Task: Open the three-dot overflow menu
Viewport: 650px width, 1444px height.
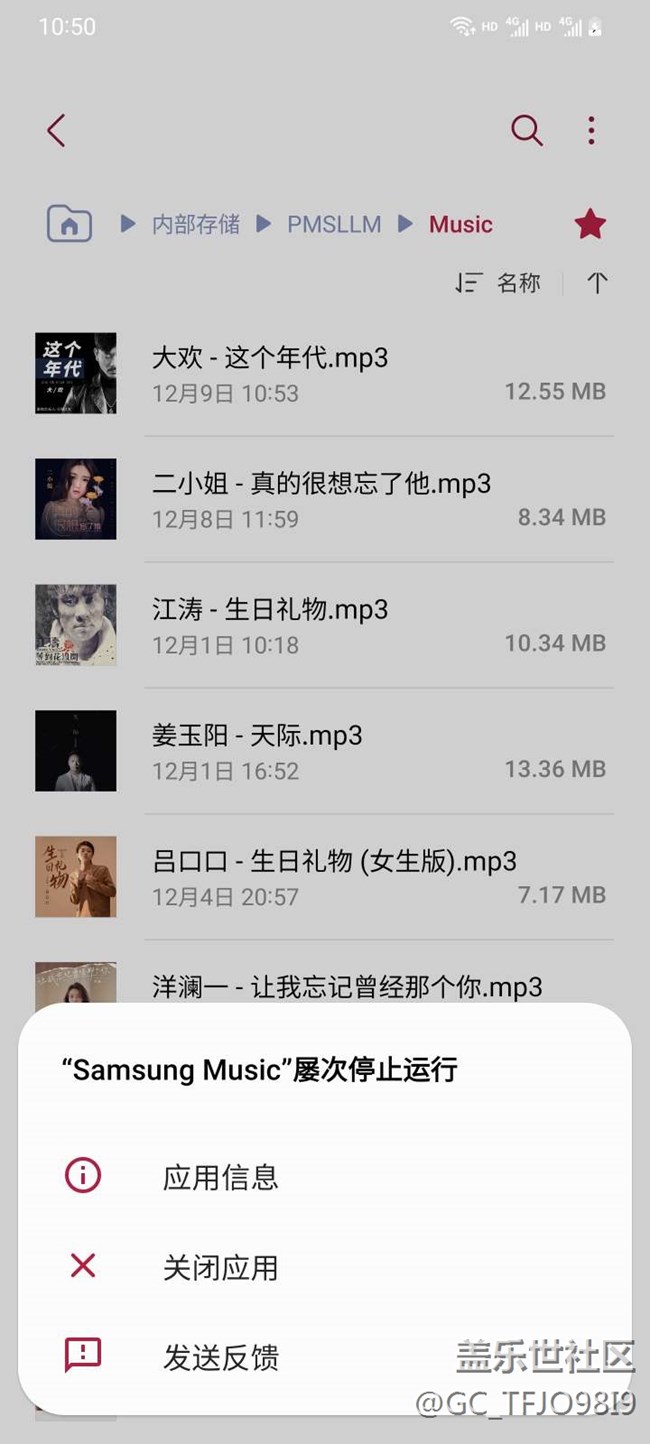Action: pyautogui.click(x=591, y=130)
